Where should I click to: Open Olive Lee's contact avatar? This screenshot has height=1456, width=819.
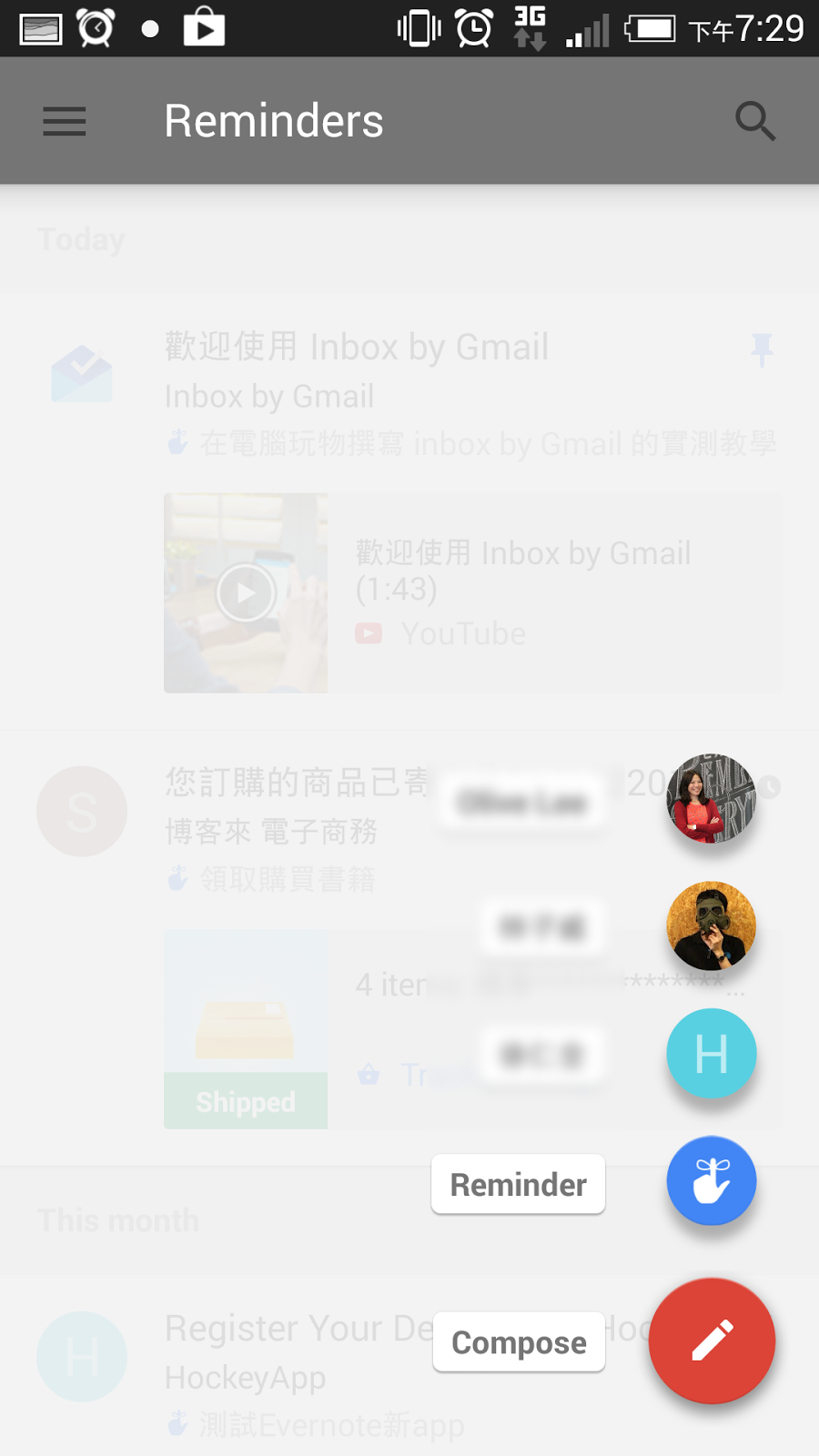(x=711, y=799)
